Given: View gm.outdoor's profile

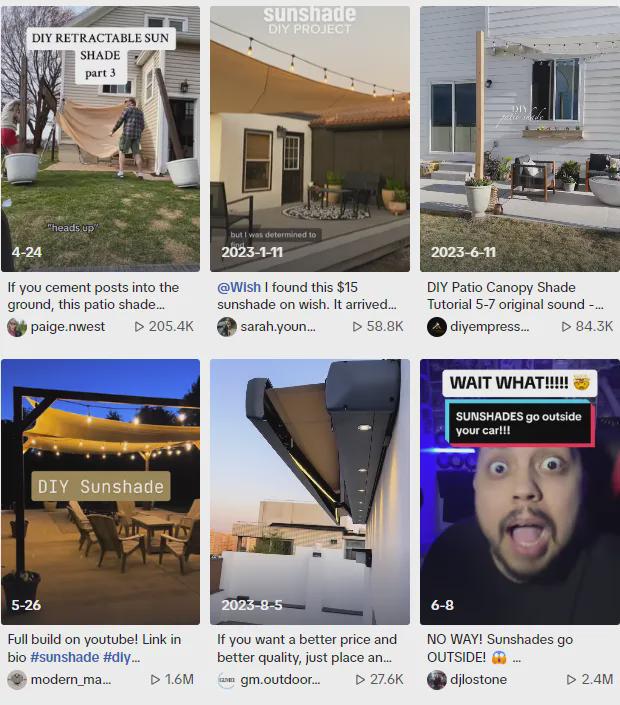Looking at the screenshot, I should tap(280, 680).
